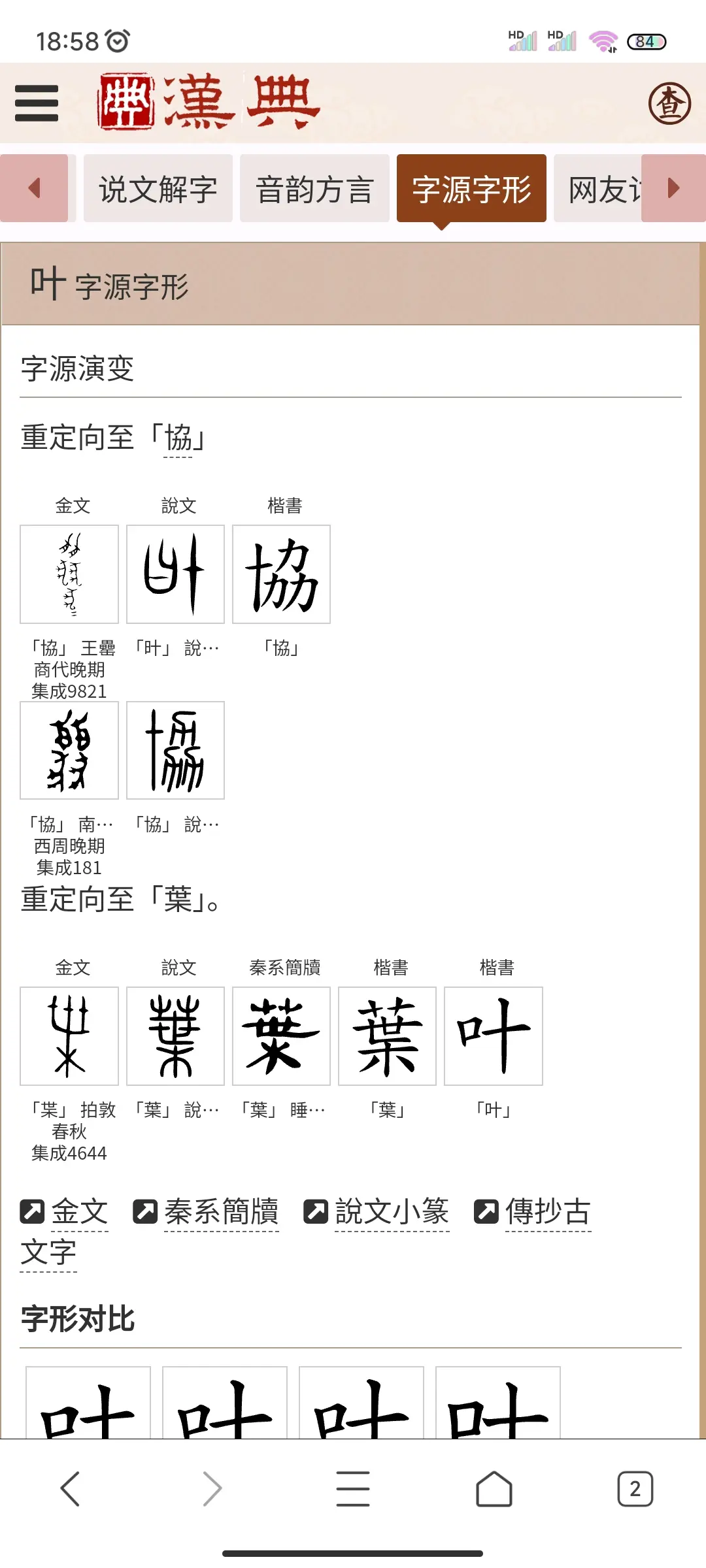Switch to the 说文解字 tab
This screenshot has height=1568, width=706.
coord(158,189)
